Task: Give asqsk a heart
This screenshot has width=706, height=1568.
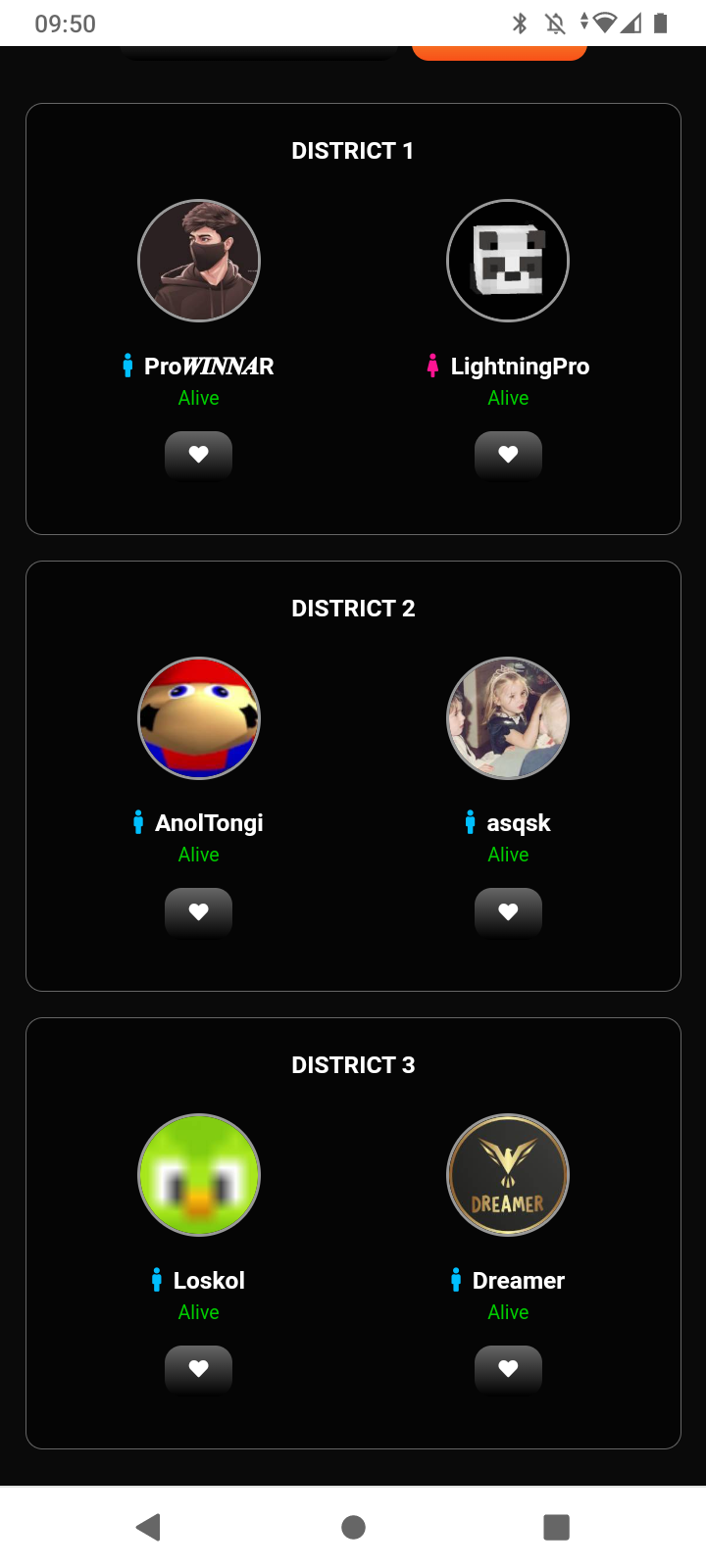Action: point(508,911)
